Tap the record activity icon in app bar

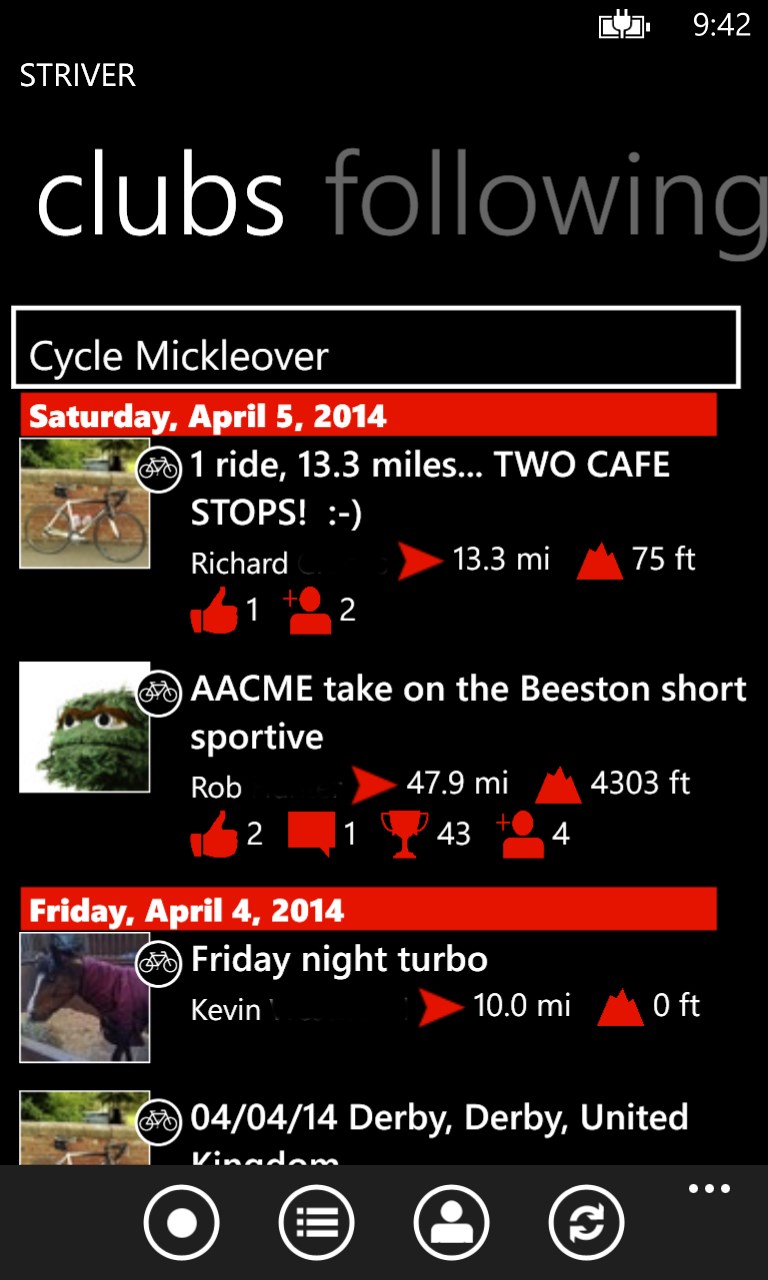(181, 1222)
